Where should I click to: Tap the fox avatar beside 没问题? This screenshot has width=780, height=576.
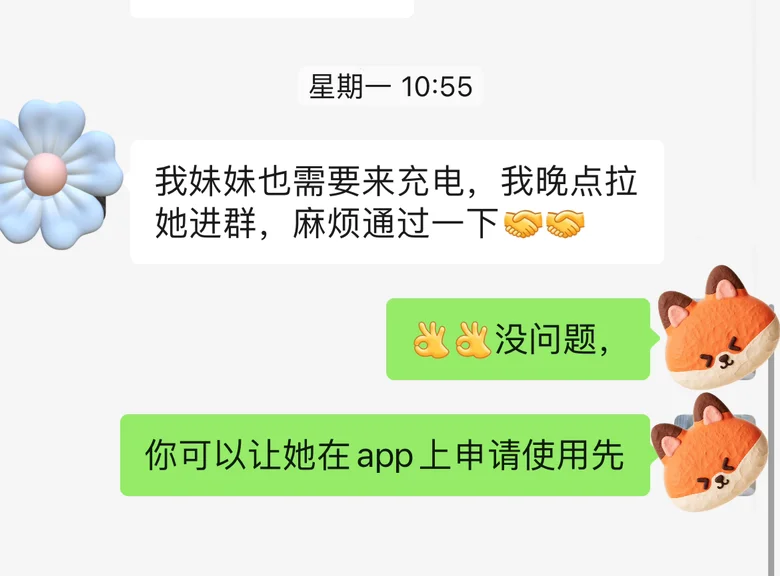718,327
